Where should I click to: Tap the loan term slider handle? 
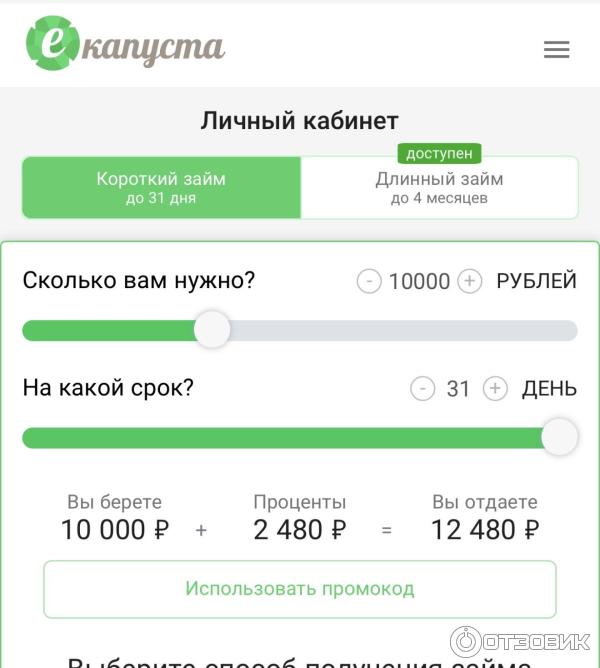coord(559,437)
